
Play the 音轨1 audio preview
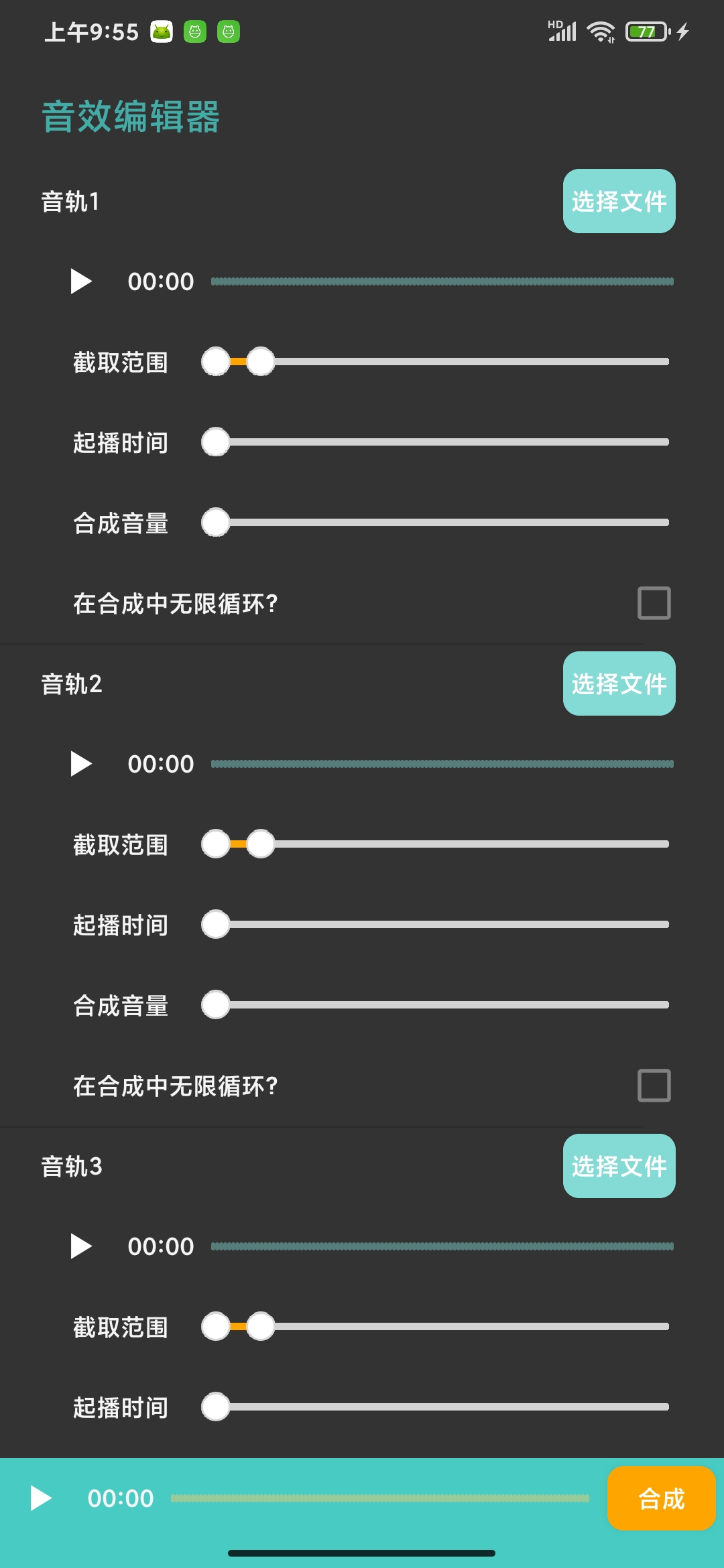tap(81, 281)
